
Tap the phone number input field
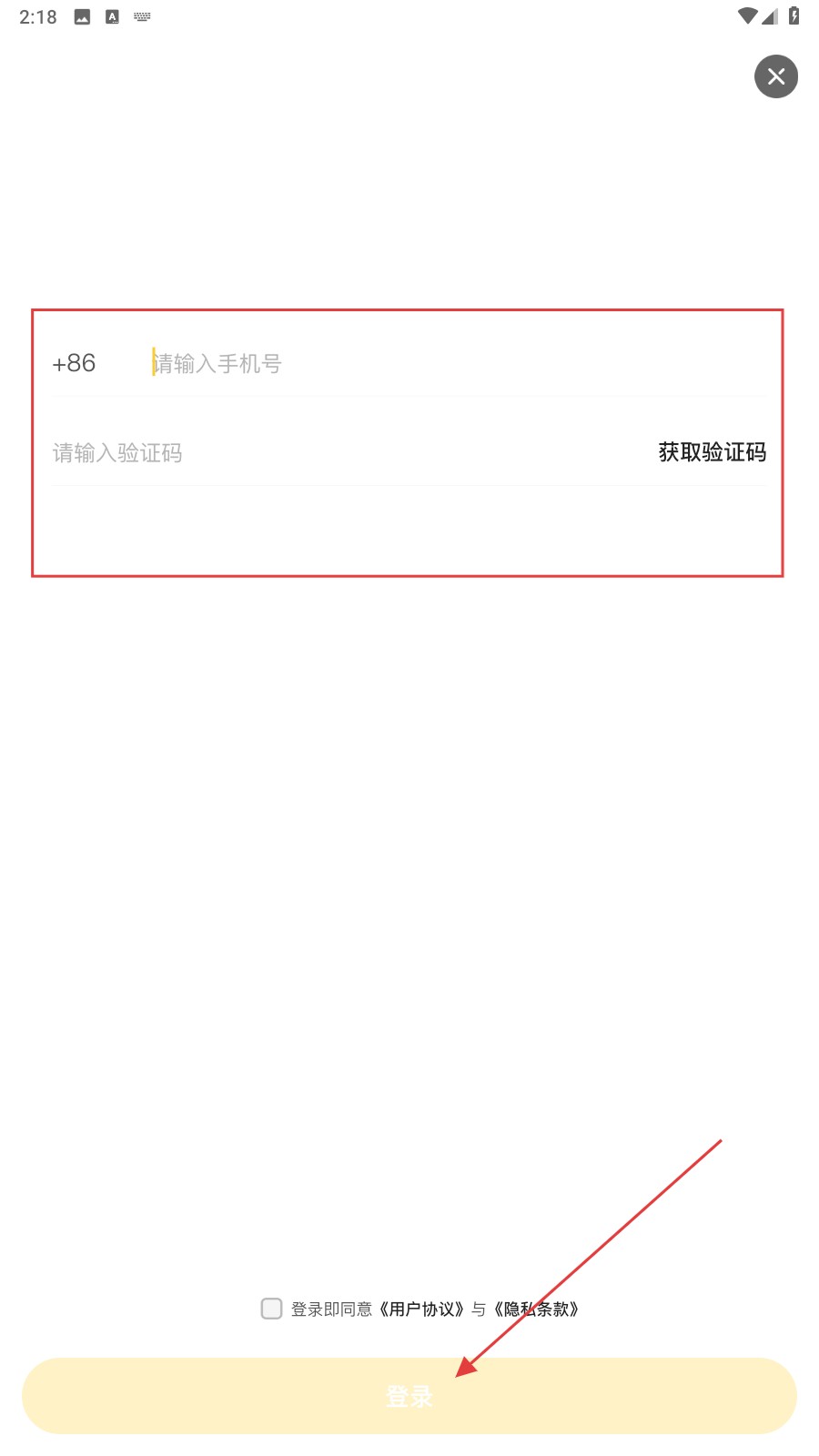tap(455, 363)
